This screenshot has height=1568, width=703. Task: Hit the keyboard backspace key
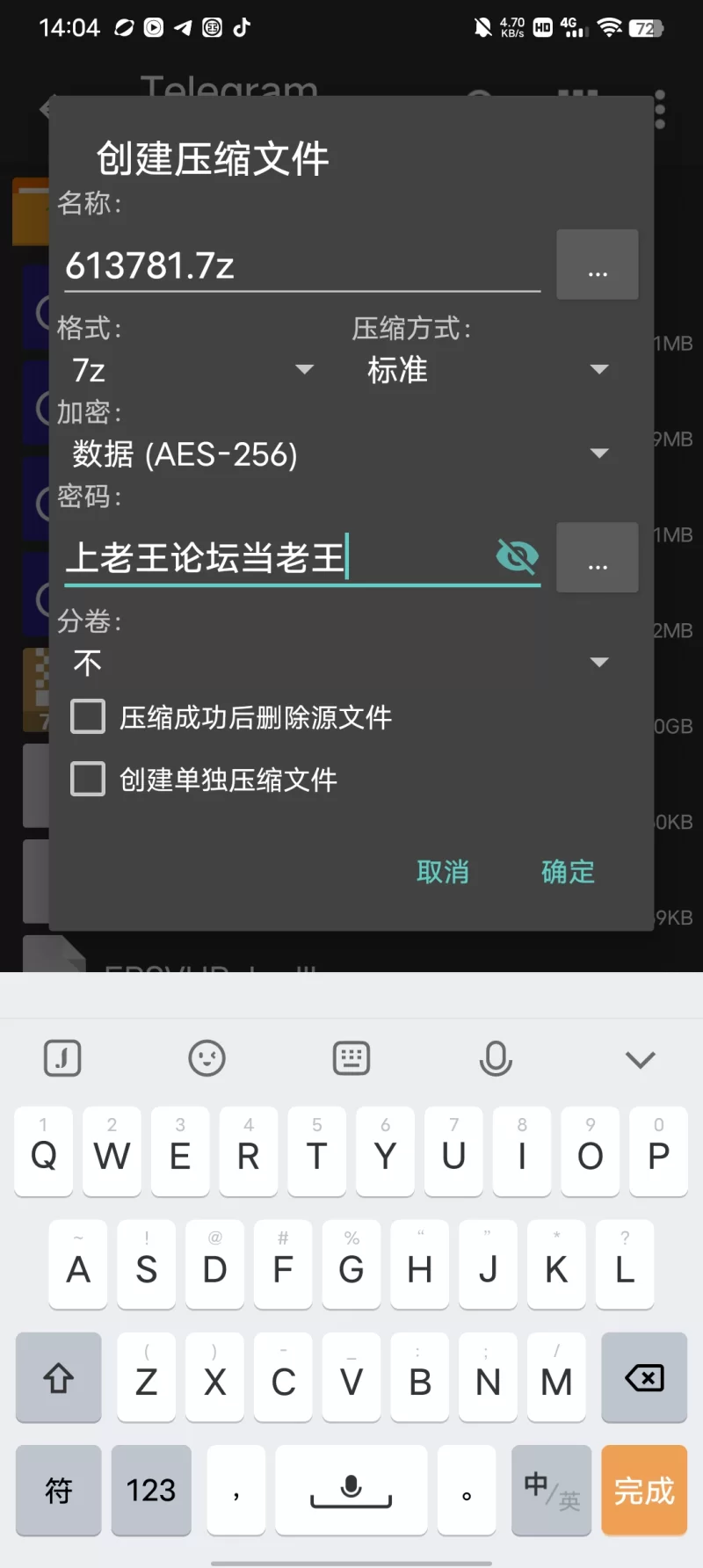click(643, 1377)
